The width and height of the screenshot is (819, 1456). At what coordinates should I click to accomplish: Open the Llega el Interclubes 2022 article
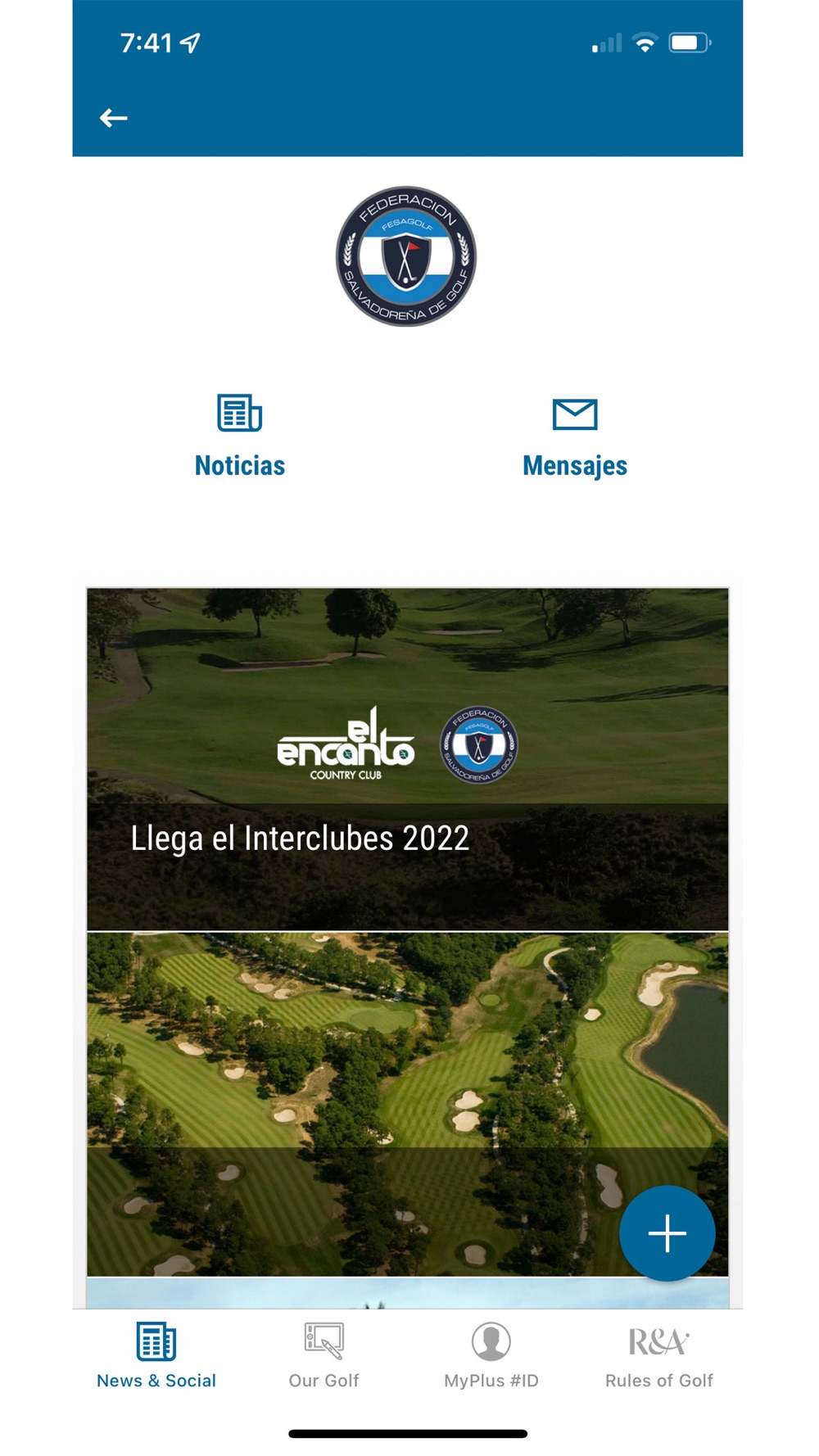pyautogui.click(x=407, y=759)
